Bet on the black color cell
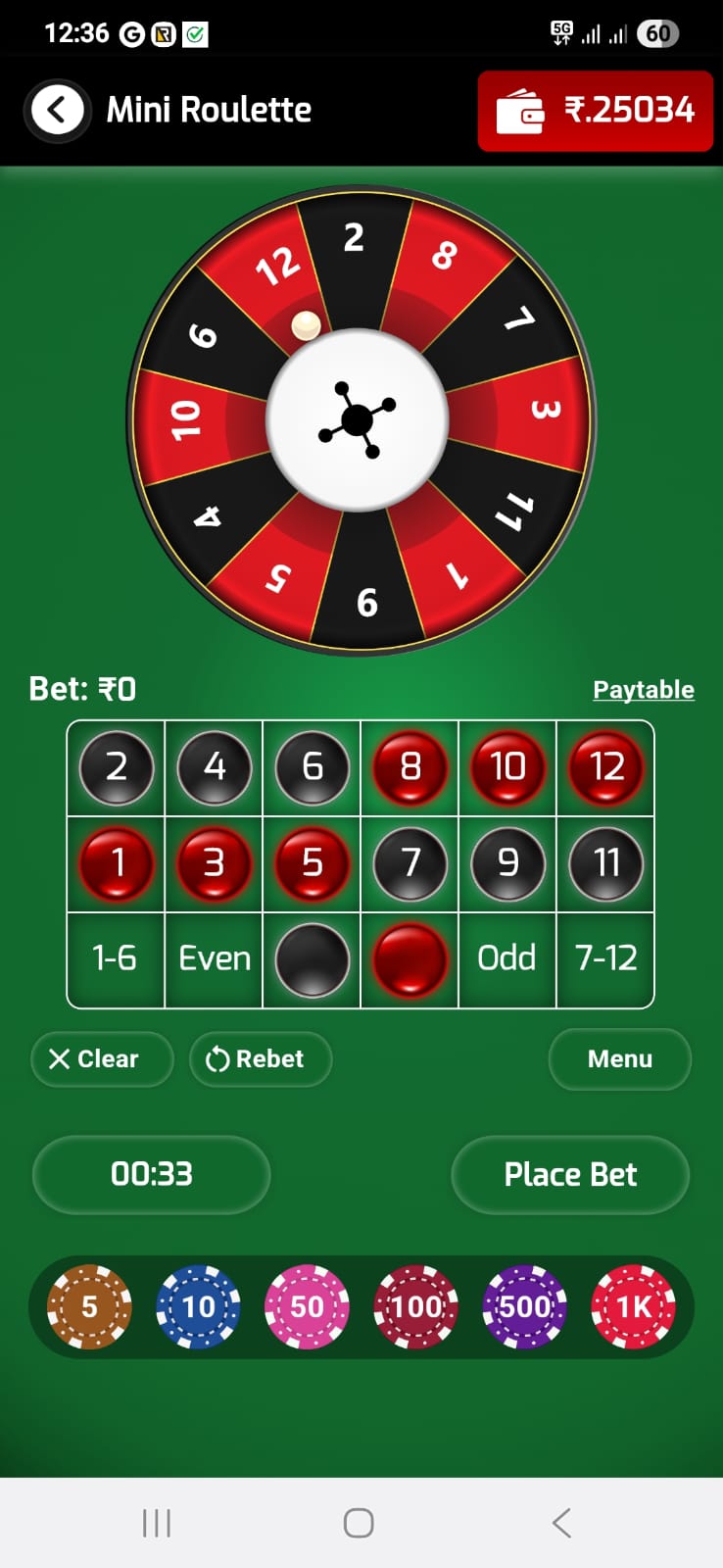This screenshot has height=1568, width=723. 312,959
